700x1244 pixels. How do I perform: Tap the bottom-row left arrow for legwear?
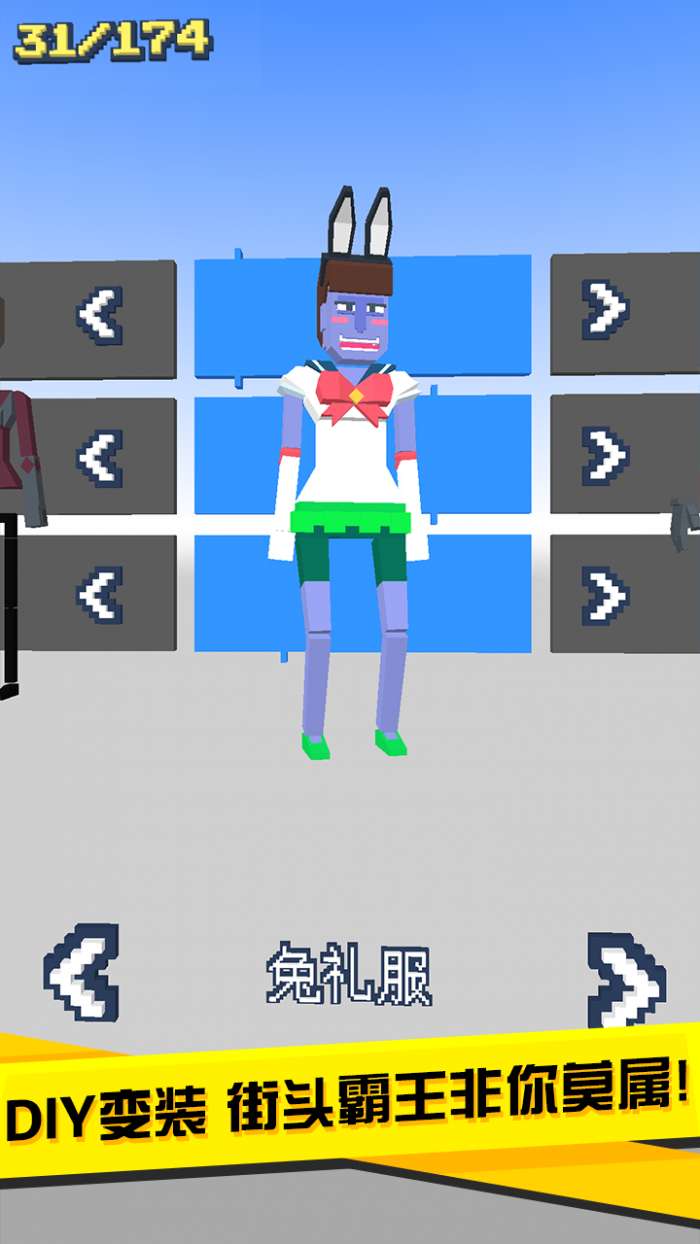(100, 594)
